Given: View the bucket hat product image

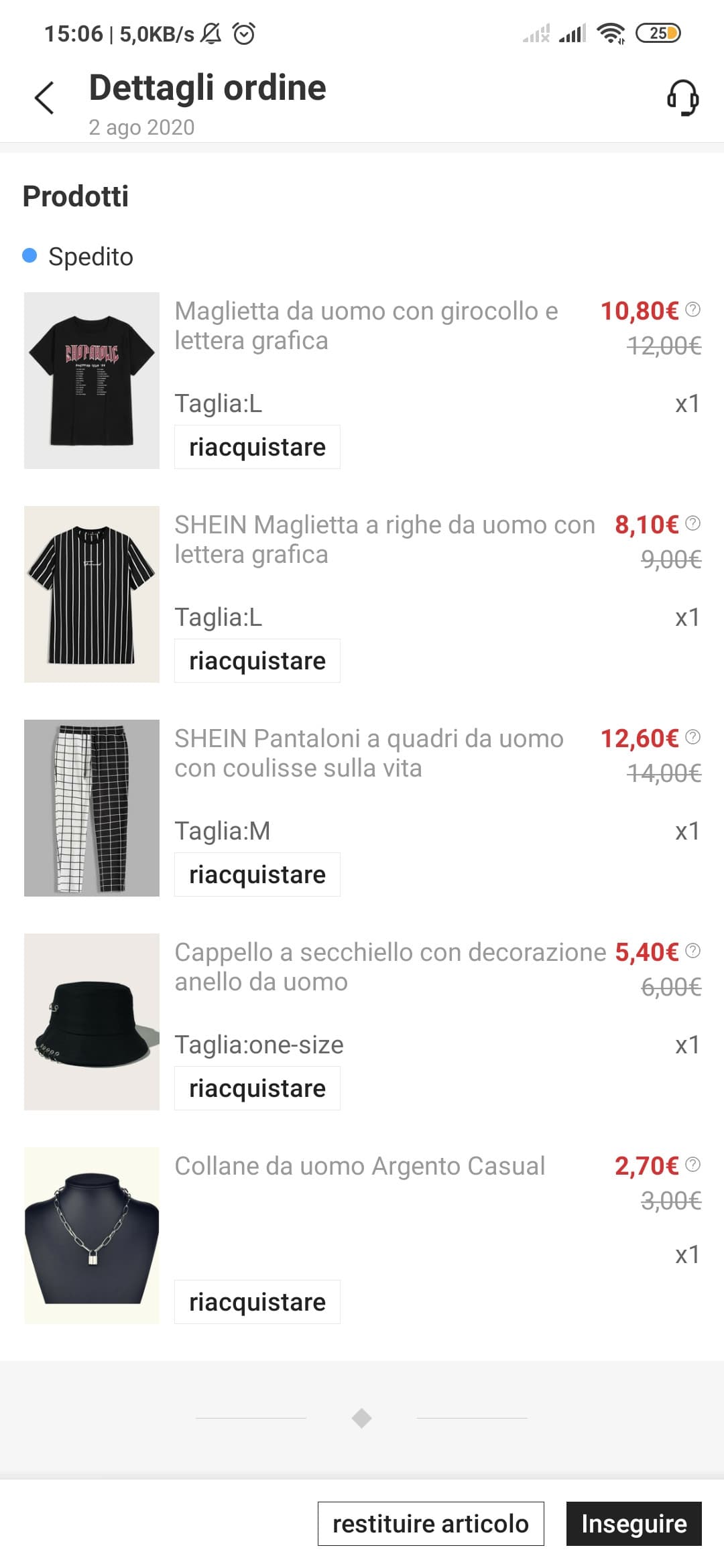Looking at the screenshot, I should coord(92,1022).
